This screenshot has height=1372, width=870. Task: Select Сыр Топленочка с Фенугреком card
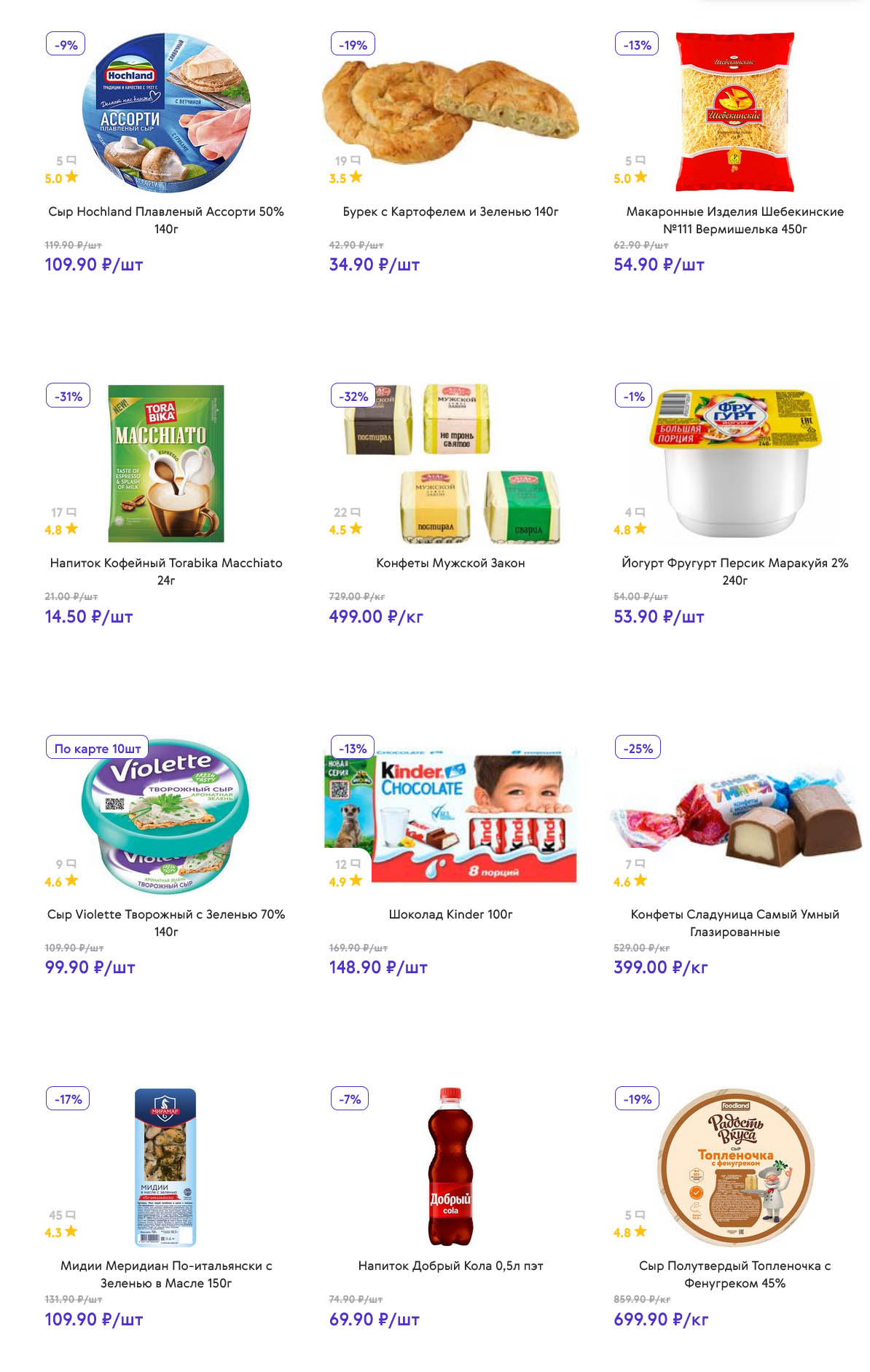point(734,1167)
